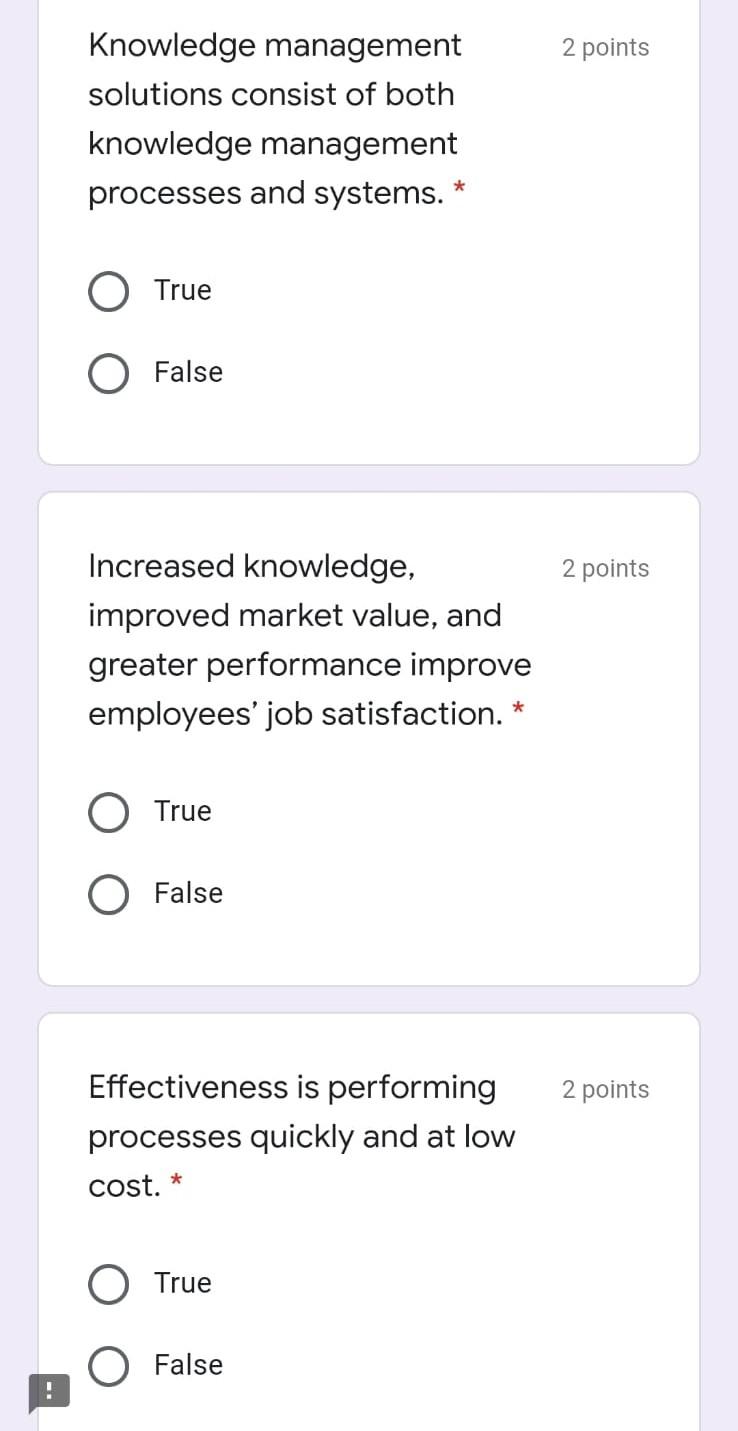Select True for the effectiveness question
This screenshot has height=1431, width=738.
click(x=109, y=1284)
